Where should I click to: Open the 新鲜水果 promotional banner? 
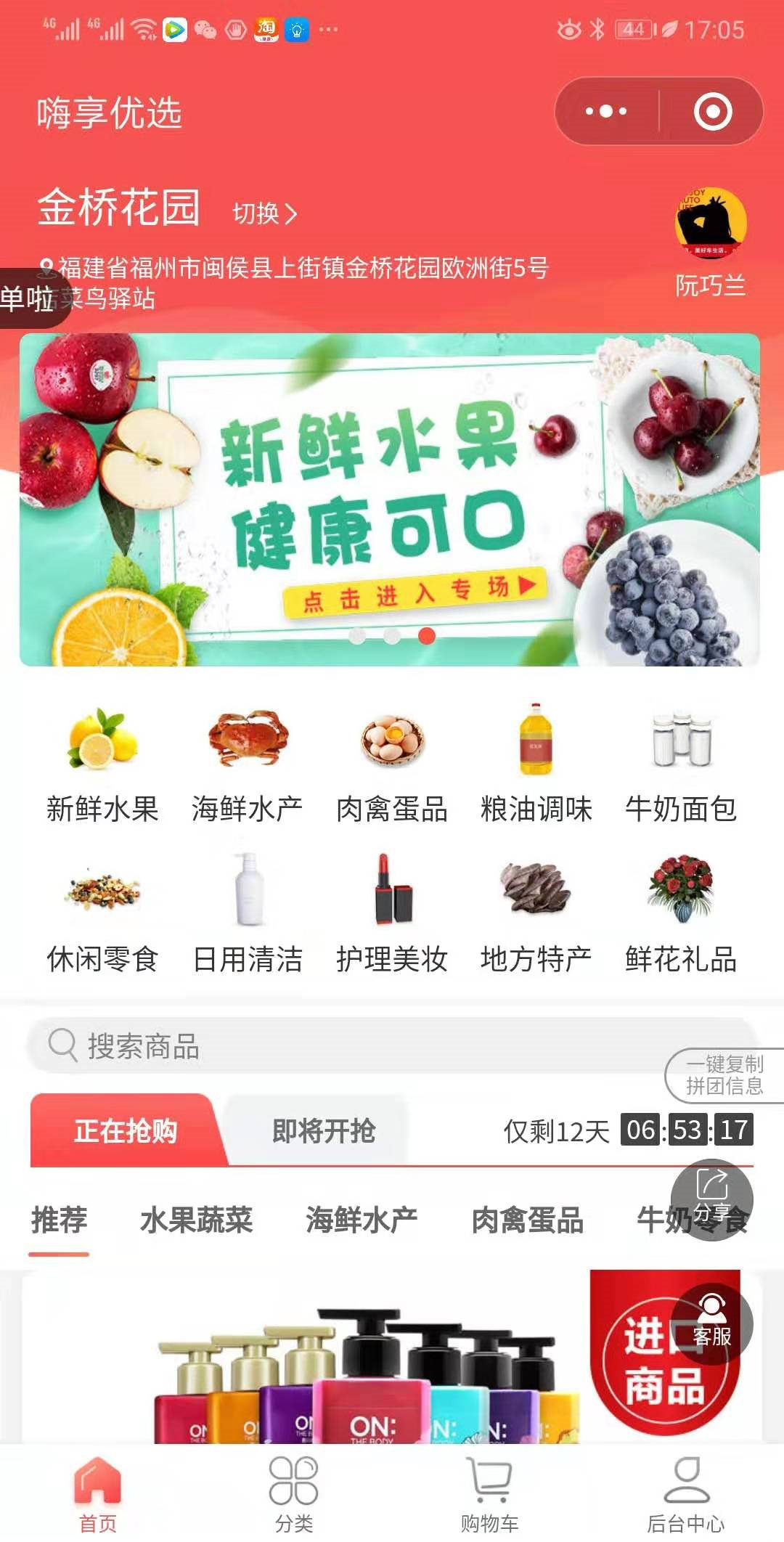[390, 499]
